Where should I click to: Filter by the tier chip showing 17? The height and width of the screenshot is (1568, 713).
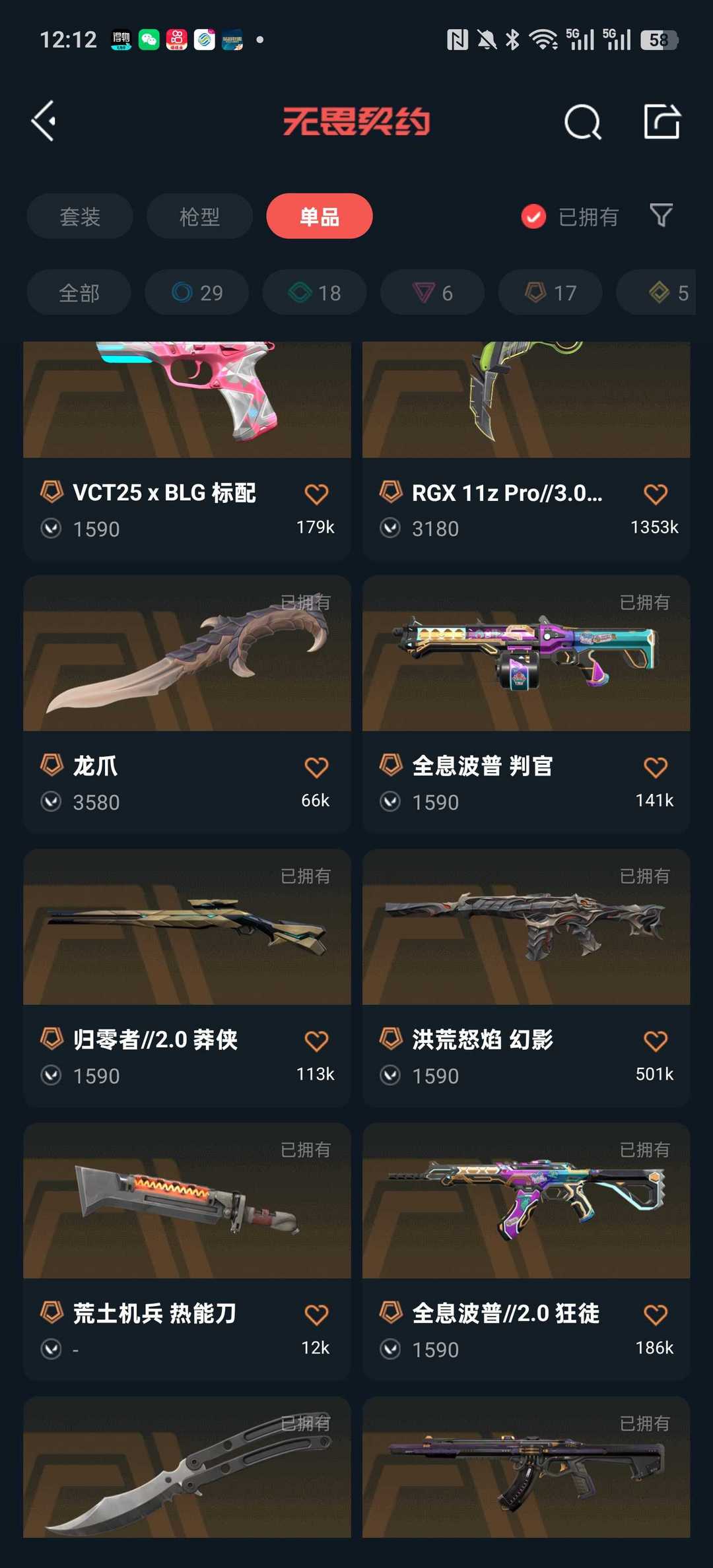(551, 292)
